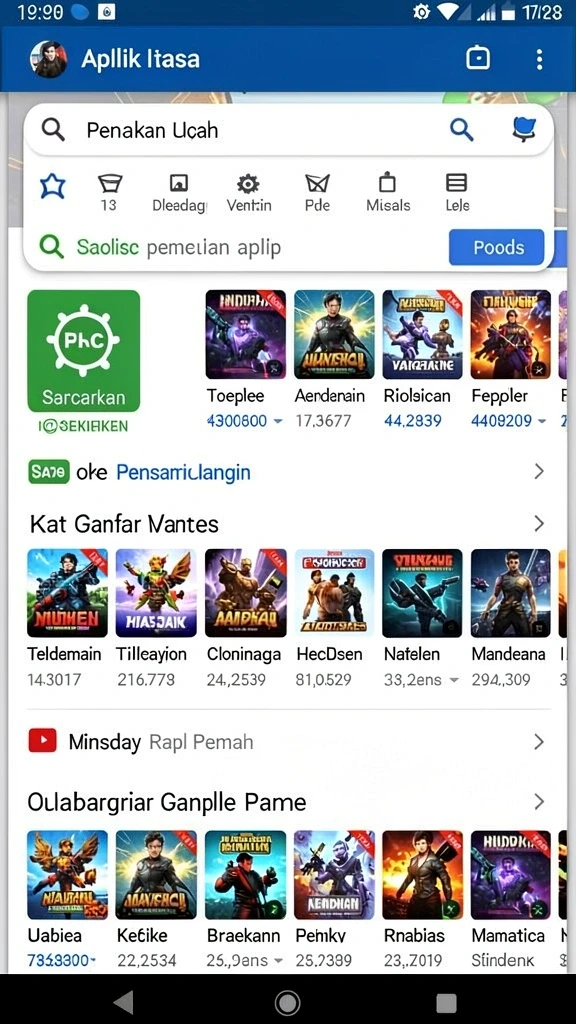Viewport: 576px width, 1024px height.
Task: Open the green Sarcarkan app tile
Action: [x=84, y=351]
